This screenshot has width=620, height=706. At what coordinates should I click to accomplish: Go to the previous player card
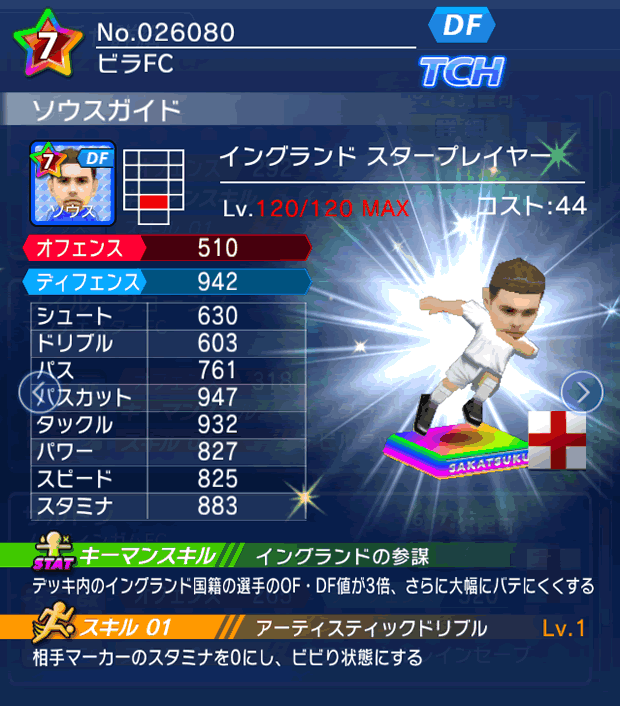coord(33,390)
